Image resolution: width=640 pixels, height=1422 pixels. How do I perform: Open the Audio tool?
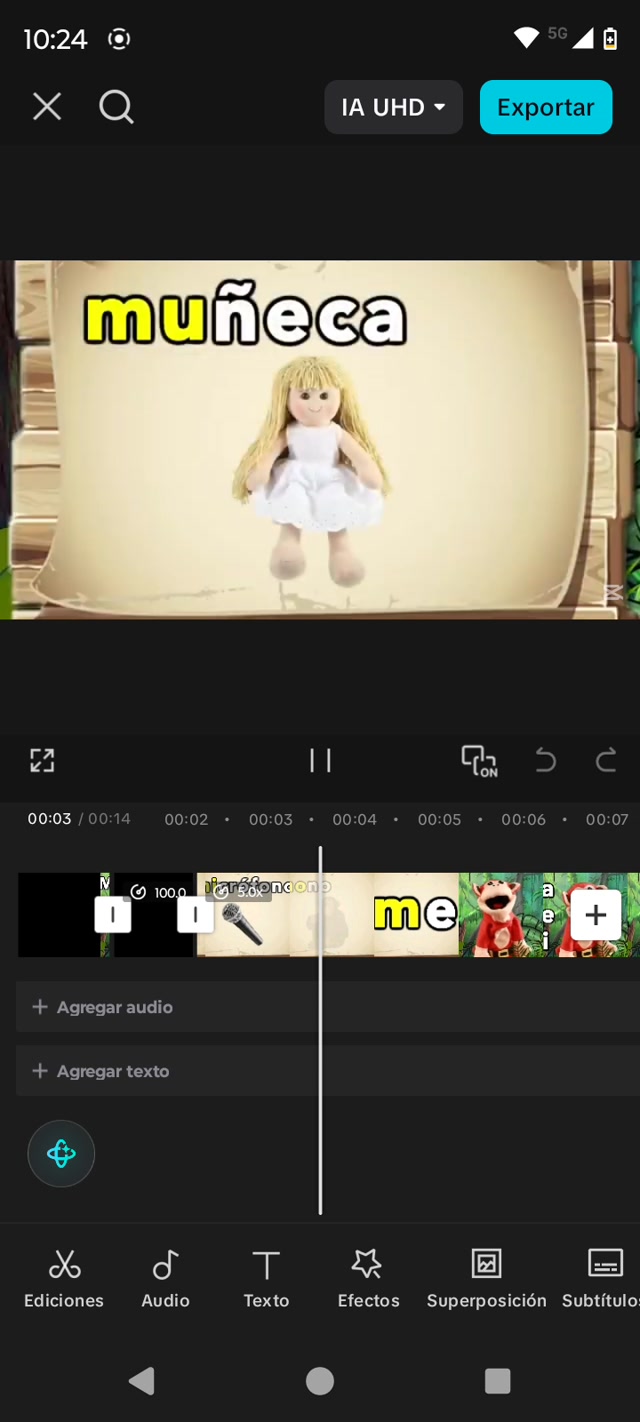click(165, 1279)
